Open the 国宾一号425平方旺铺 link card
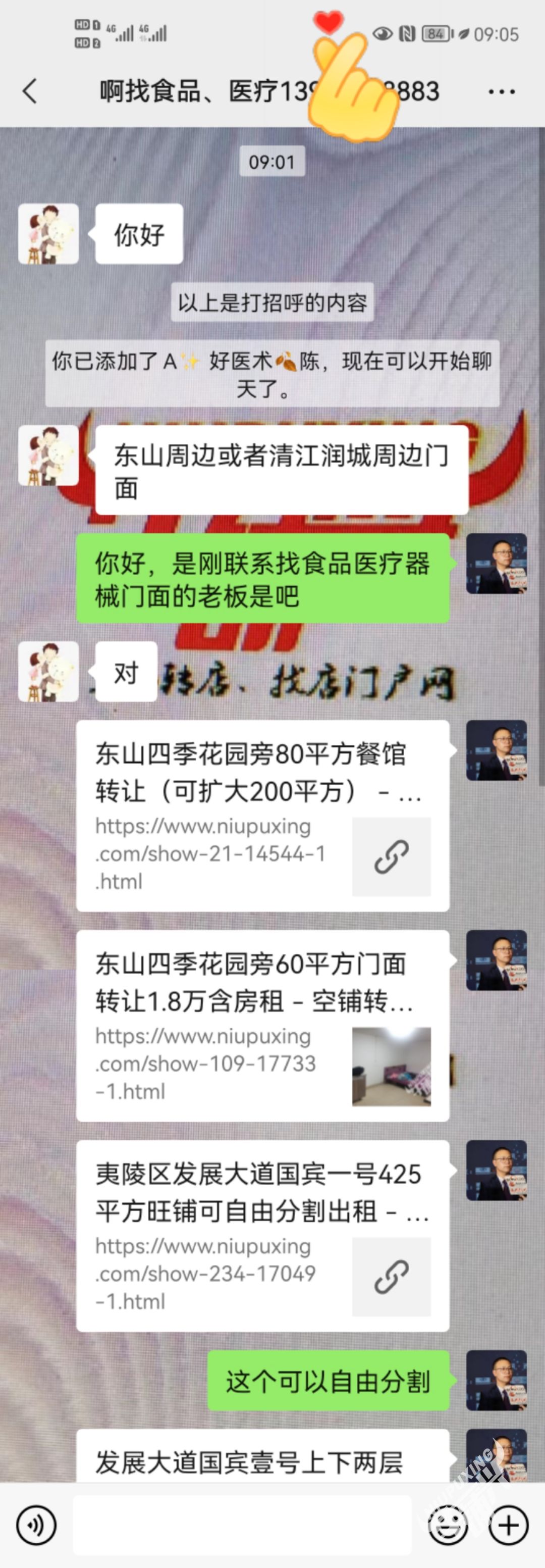Image resolution: width=545 pixels, height=1568 pixels. pyautogui.click(x=262, y=1235)
